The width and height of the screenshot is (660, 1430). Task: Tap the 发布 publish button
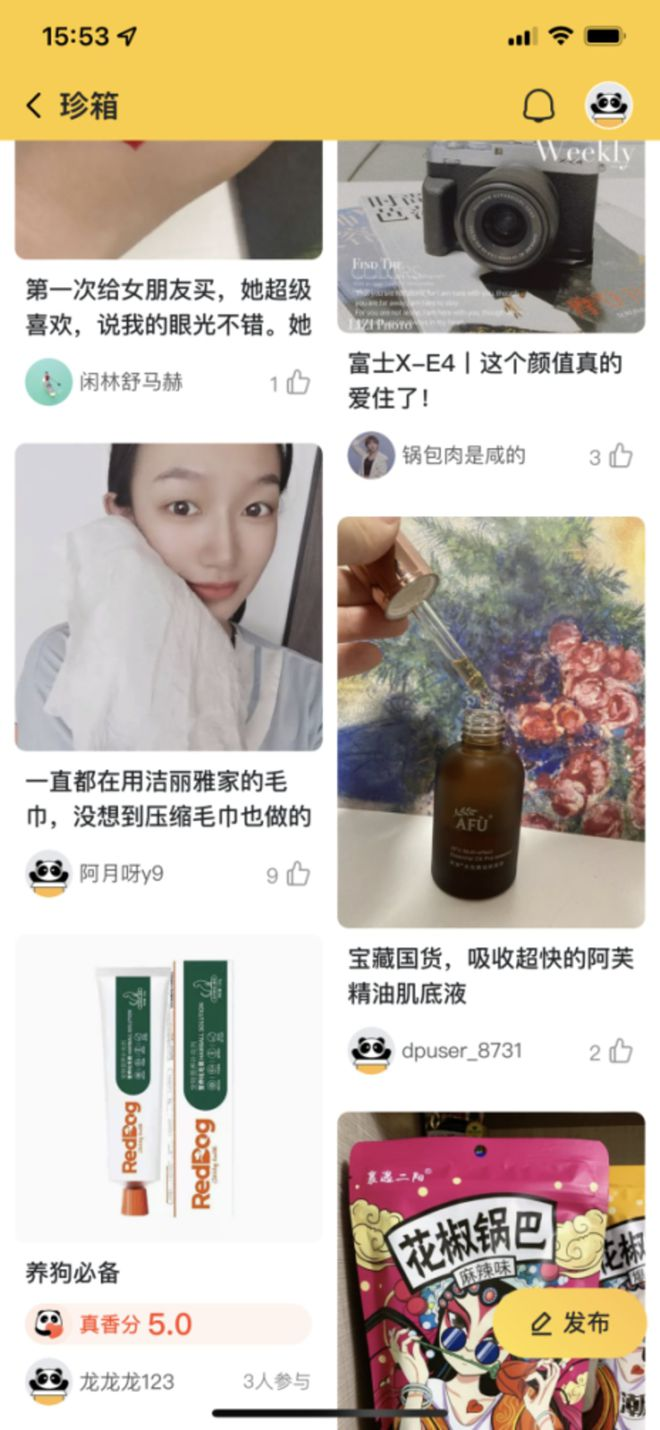(570, 1323)
